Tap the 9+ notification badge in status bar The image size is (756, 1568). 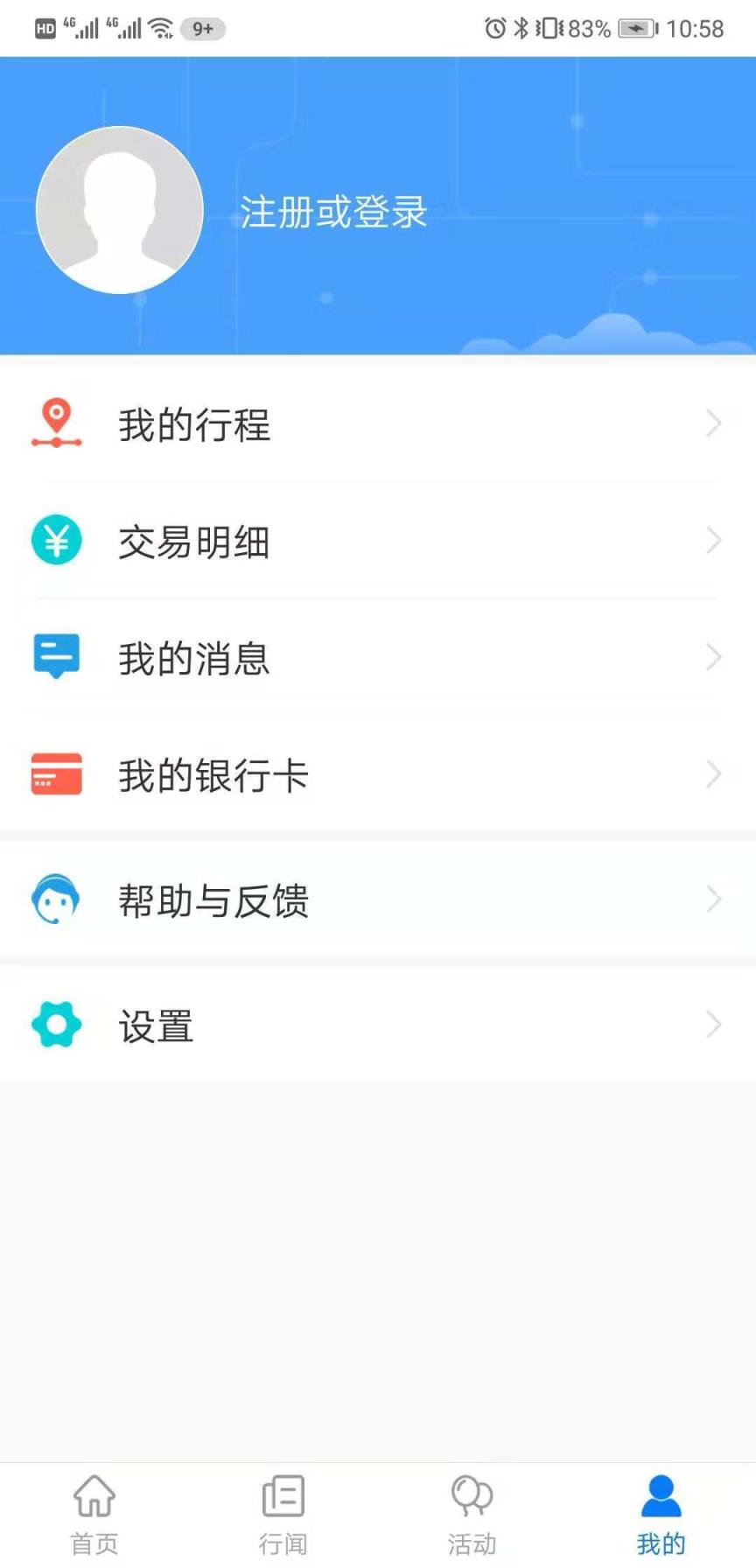pos(202,27)
